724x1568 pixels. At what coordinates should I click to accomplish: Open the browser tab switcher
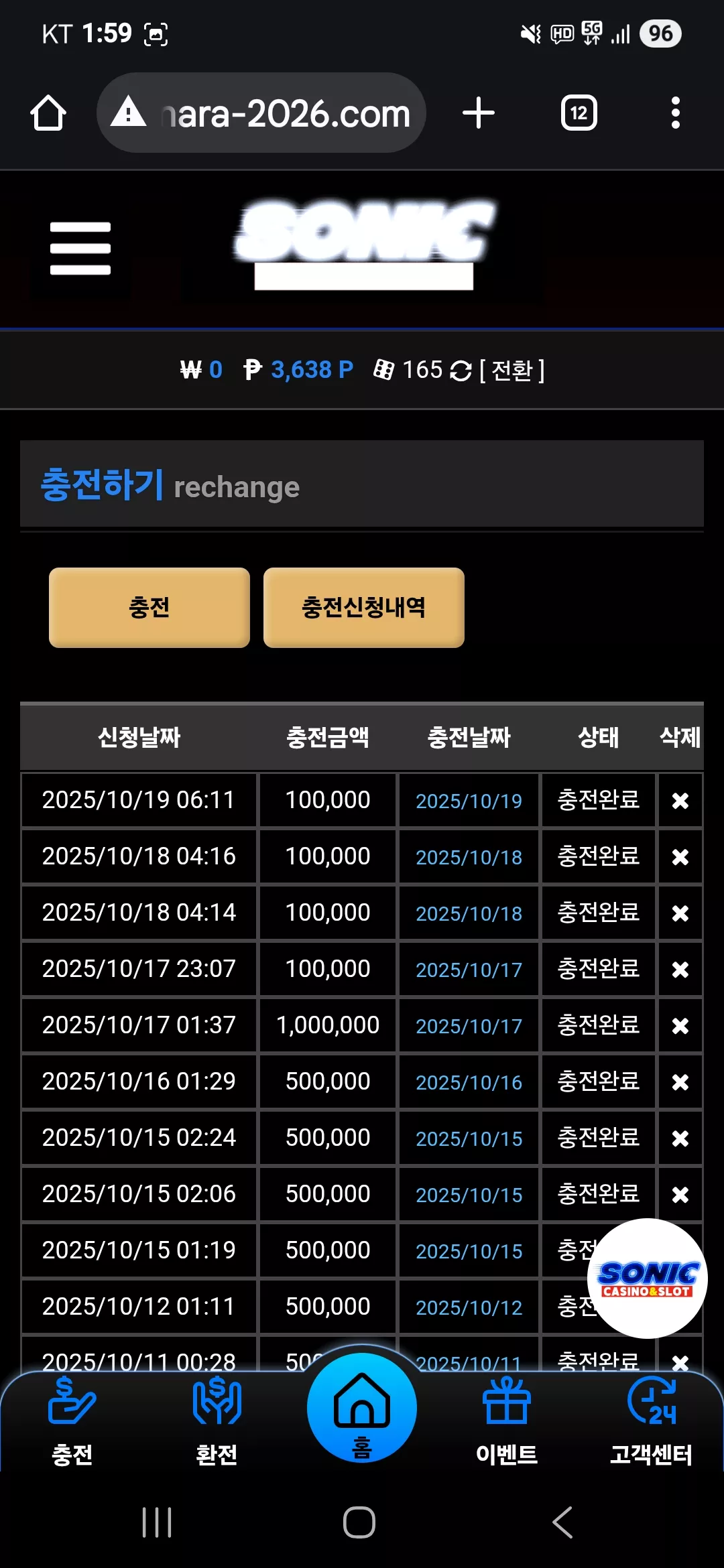pyautogui.click(x=579, y=113)
